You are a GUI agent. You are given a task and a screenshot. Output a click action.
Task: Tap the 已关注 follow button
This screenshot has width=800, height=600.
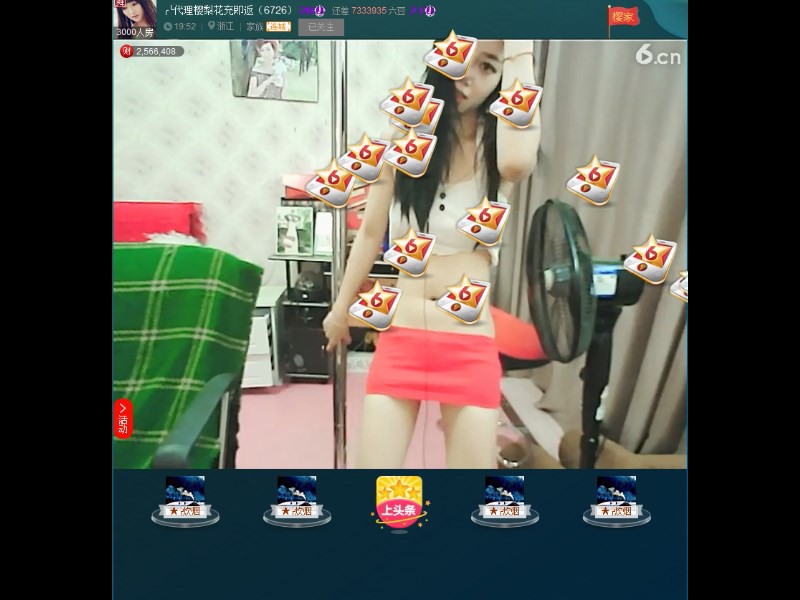coord(320,27)
